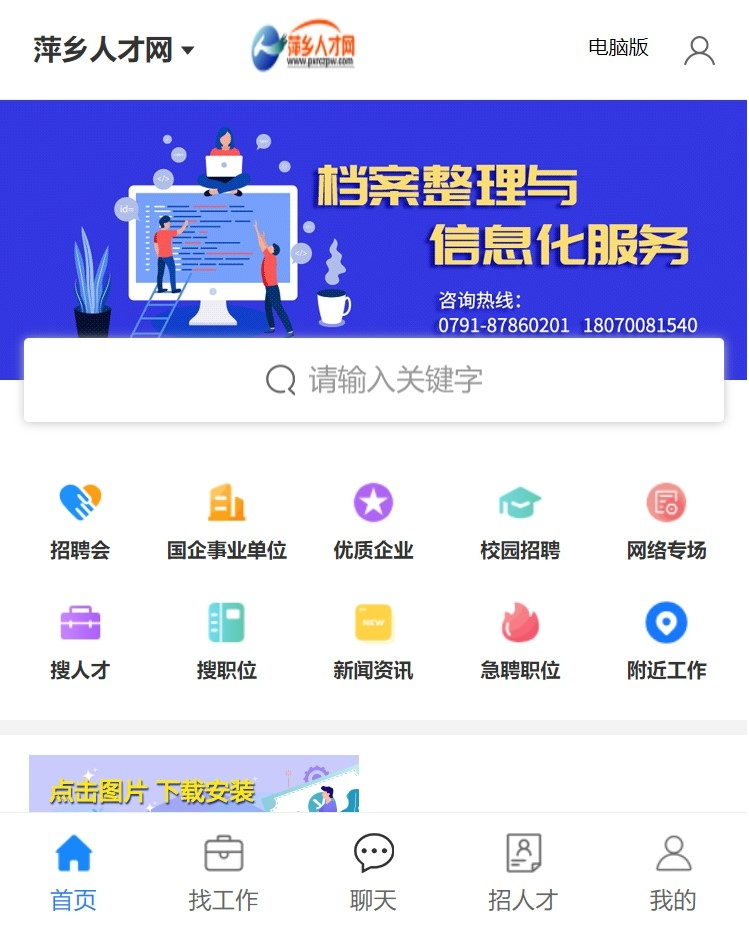Tap the user profile icon in header

(x=700, y=49)
